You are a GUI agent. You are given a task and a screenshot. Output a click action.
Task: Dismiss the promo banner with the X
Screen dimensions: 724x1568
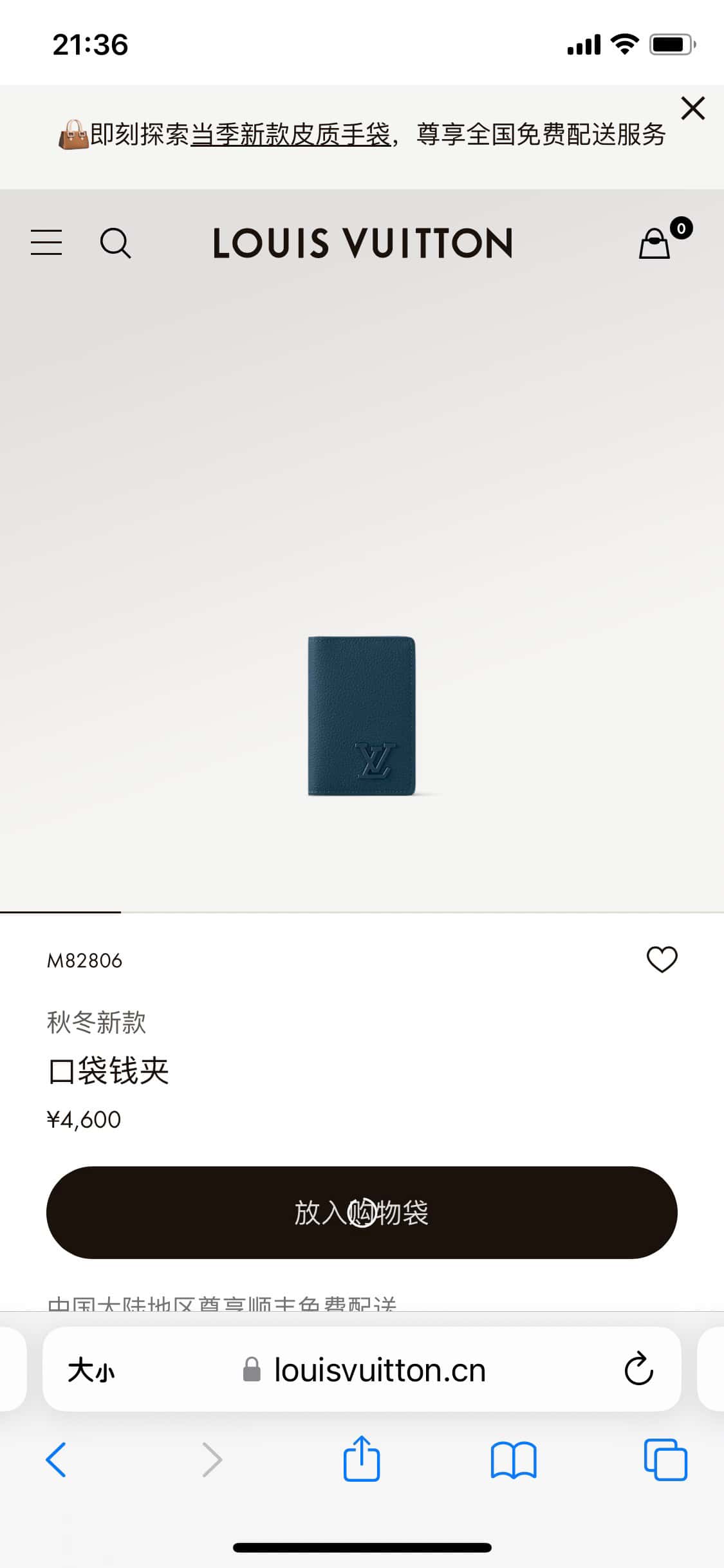(692, 108)
